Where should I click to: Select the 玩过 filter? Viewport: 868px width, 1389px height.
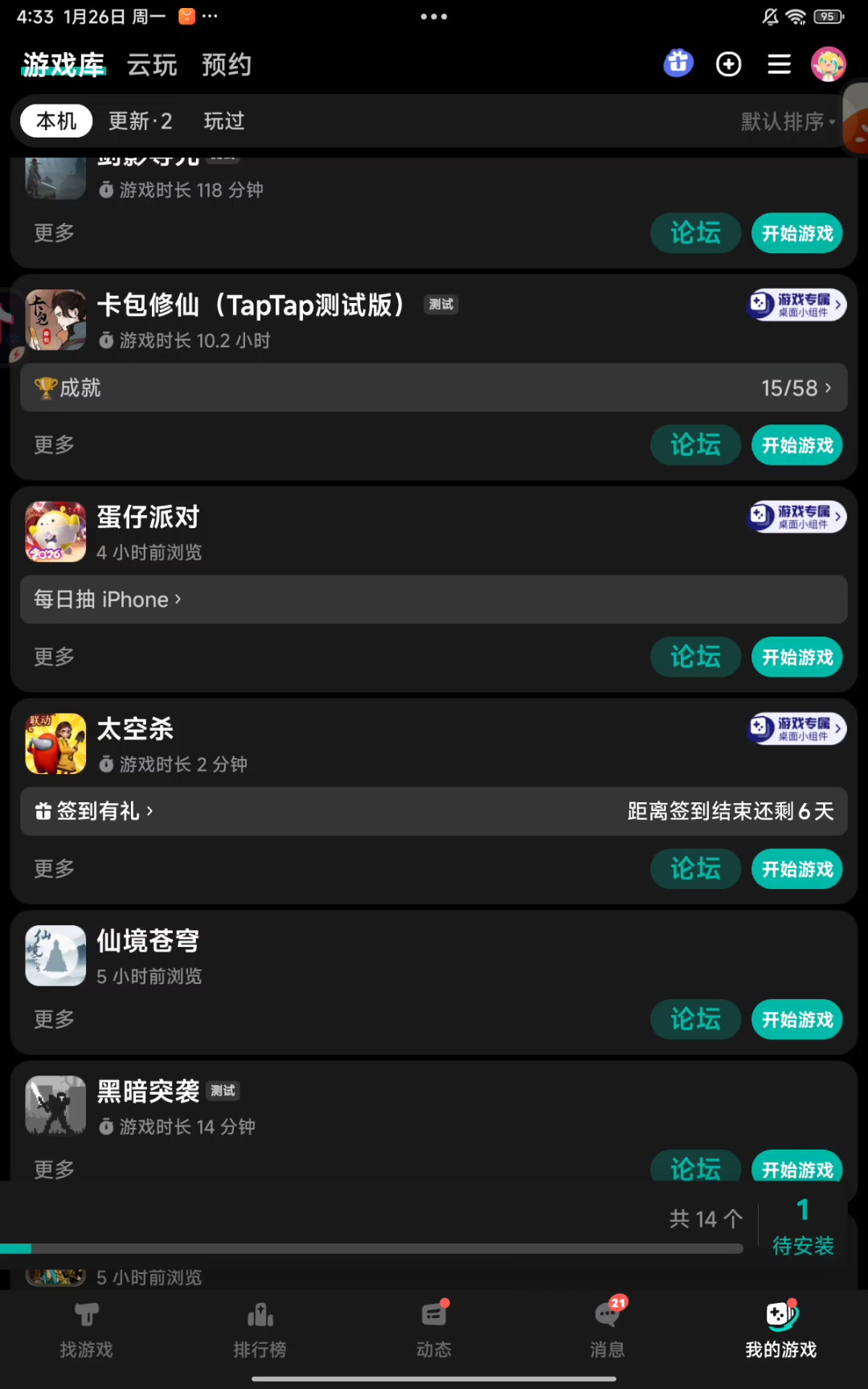[x=223, y=121]
